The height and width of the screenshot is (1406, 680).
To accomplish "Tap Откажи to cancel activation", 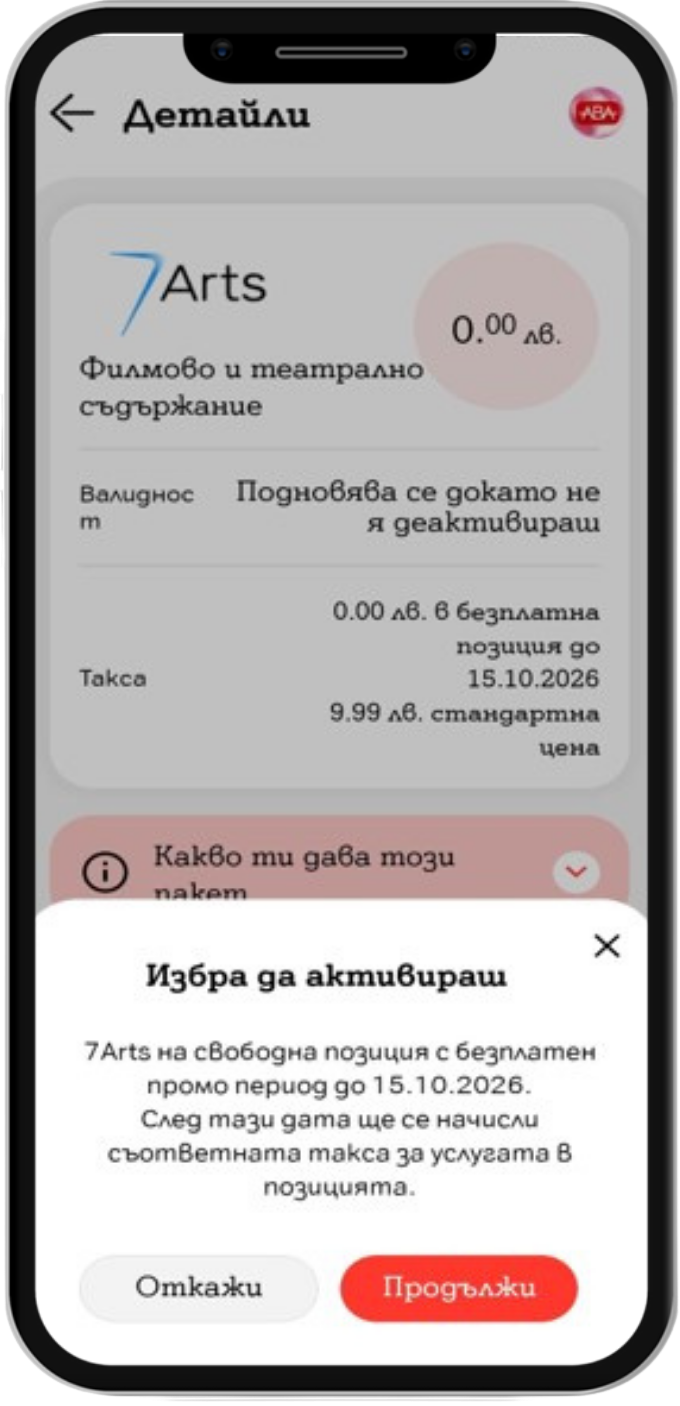I will coord(198,1288).
